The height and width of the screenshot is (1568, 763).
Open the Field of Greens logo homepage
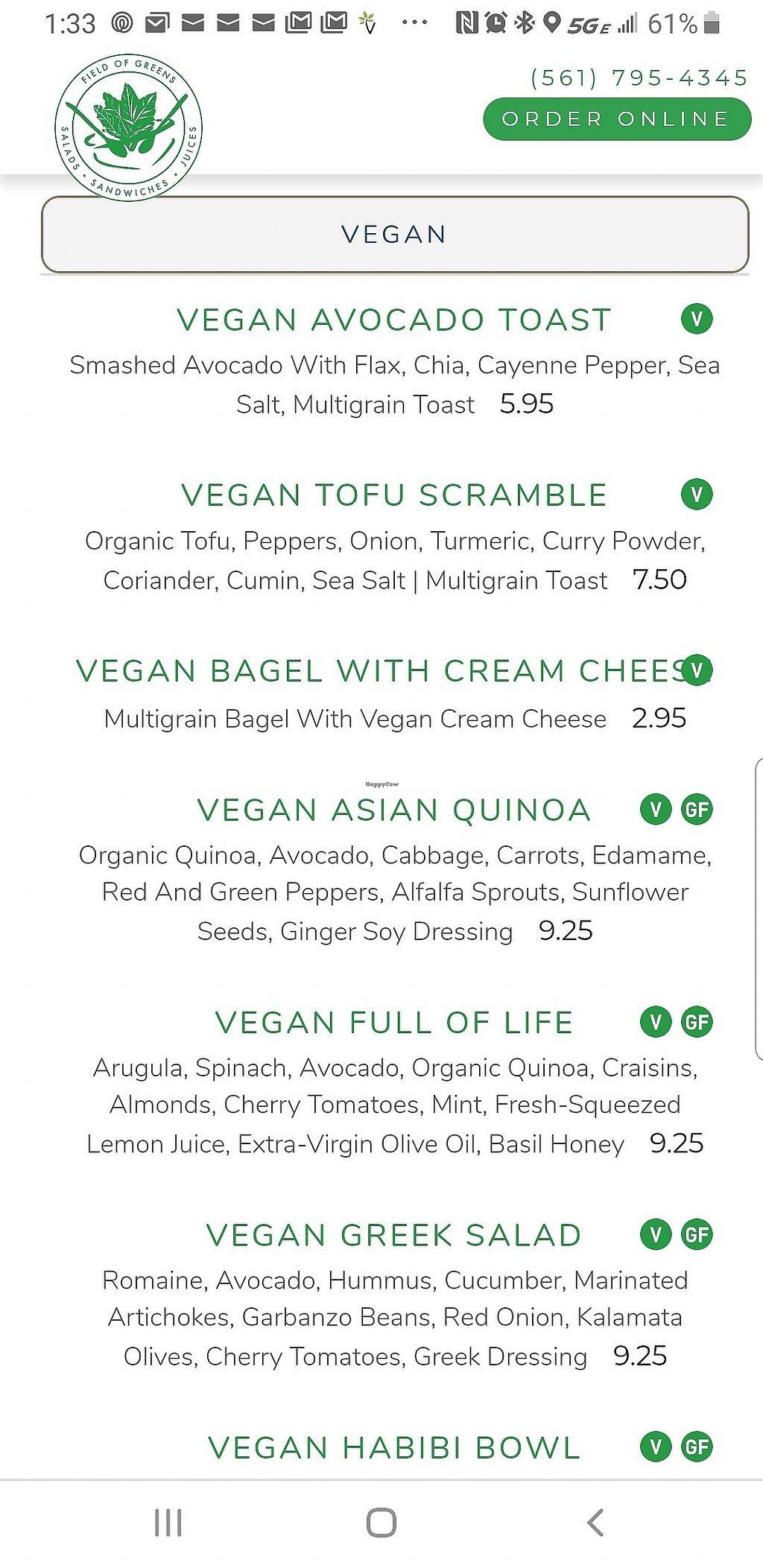(128, 127)
